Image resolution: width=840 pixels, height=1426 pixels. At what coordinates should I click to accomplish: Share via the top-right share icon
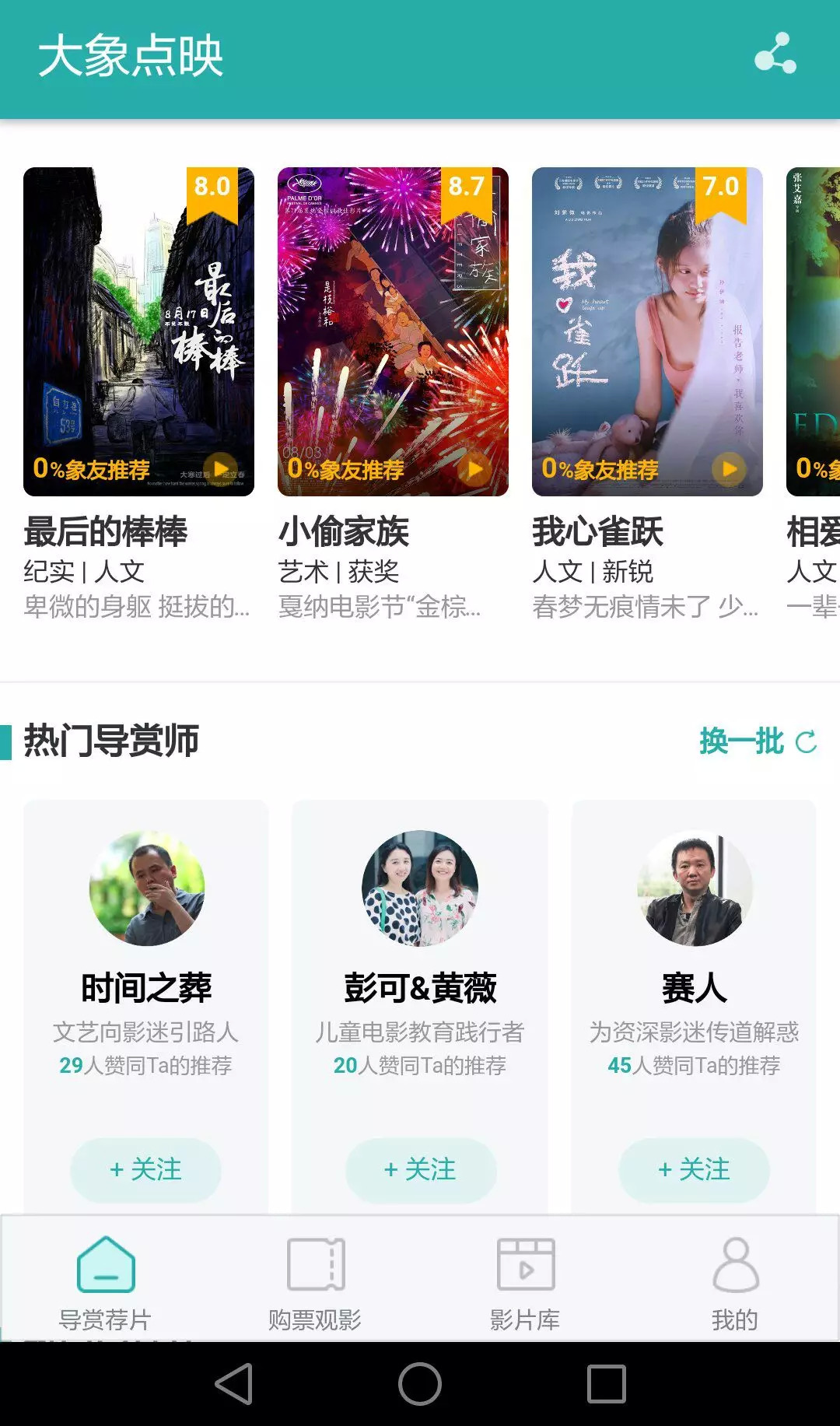click(775, 54)
